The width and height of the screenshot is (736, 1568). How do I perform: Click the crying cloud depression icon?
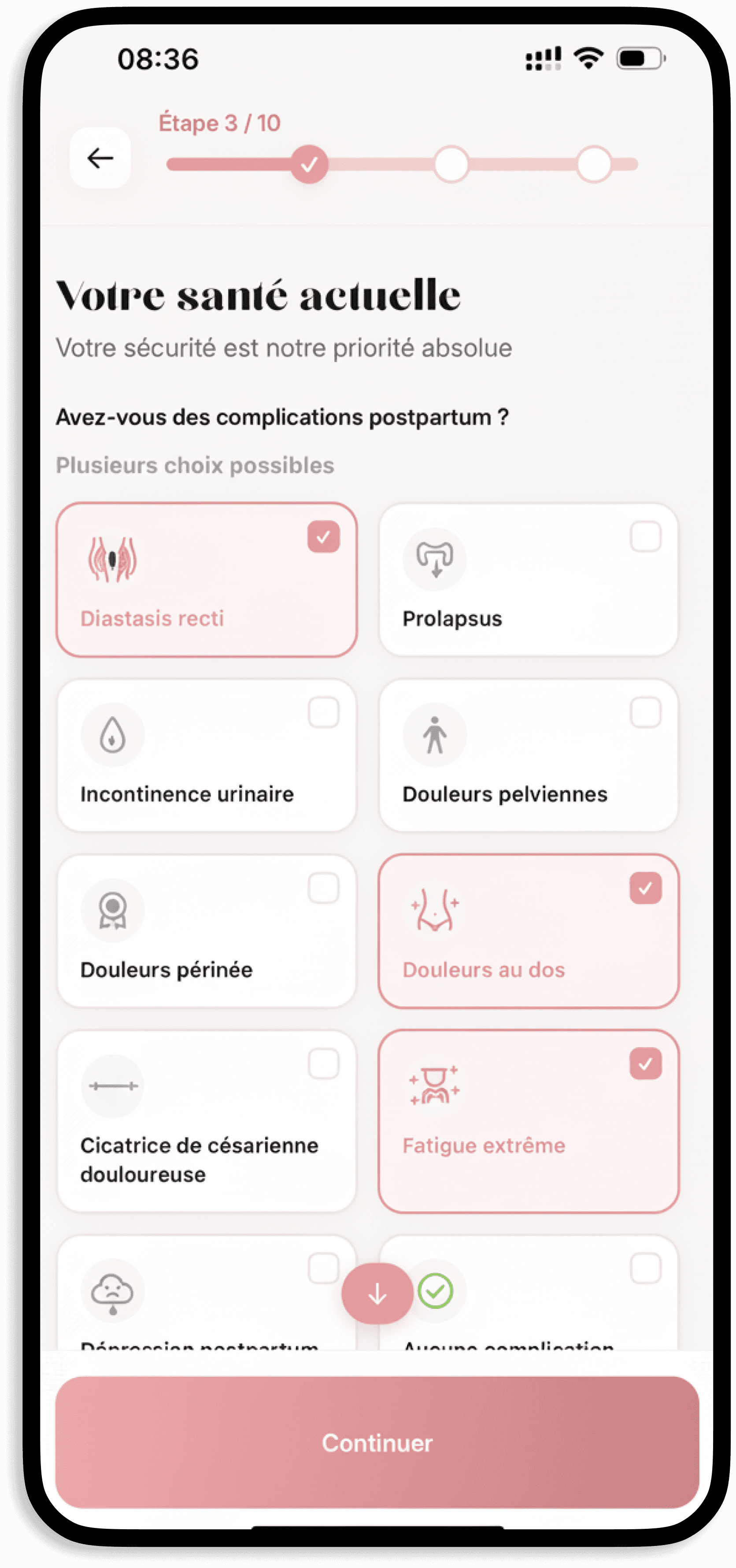tap(113, 1290)
